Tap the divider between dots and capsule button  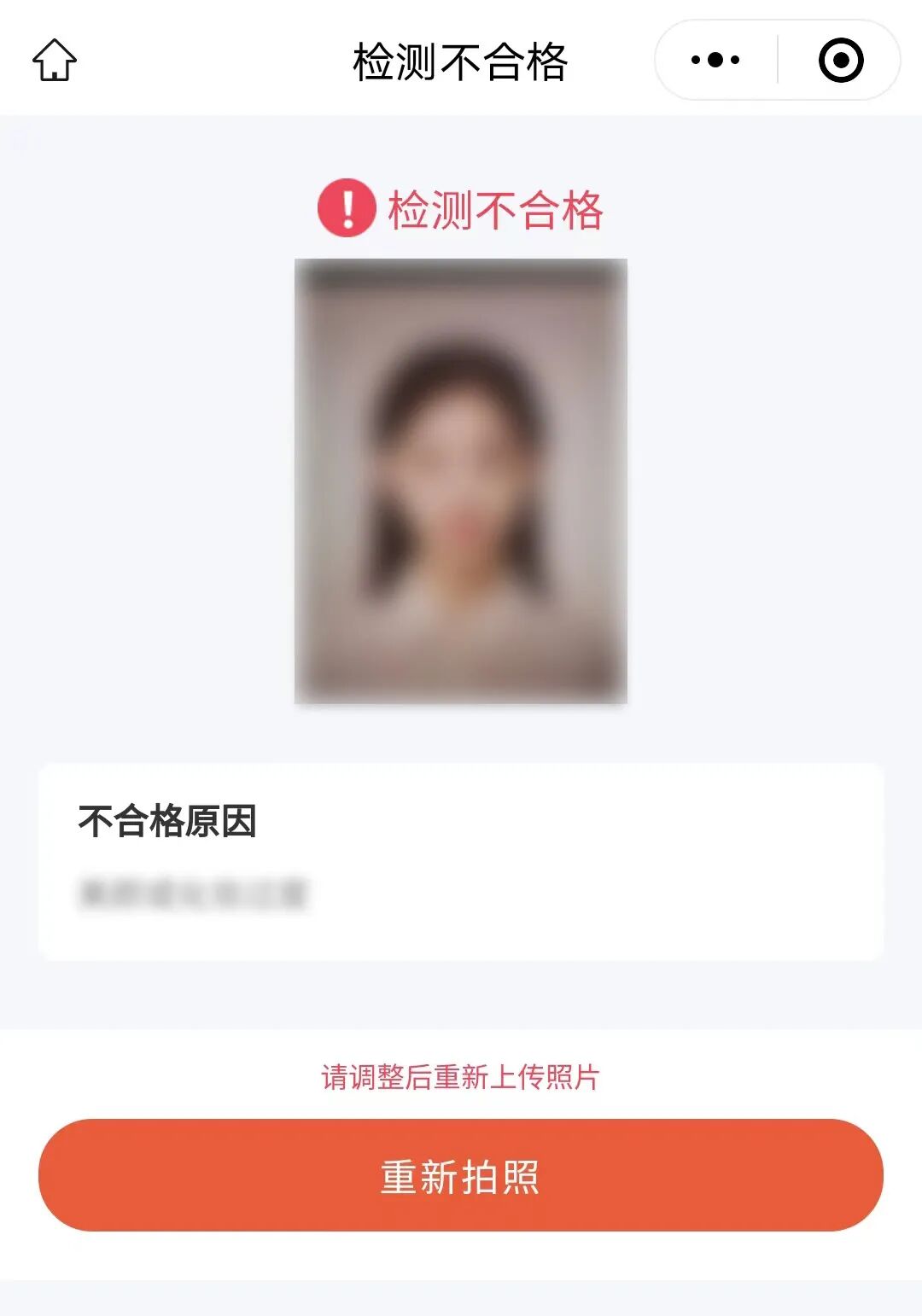[x=778, y=61]
